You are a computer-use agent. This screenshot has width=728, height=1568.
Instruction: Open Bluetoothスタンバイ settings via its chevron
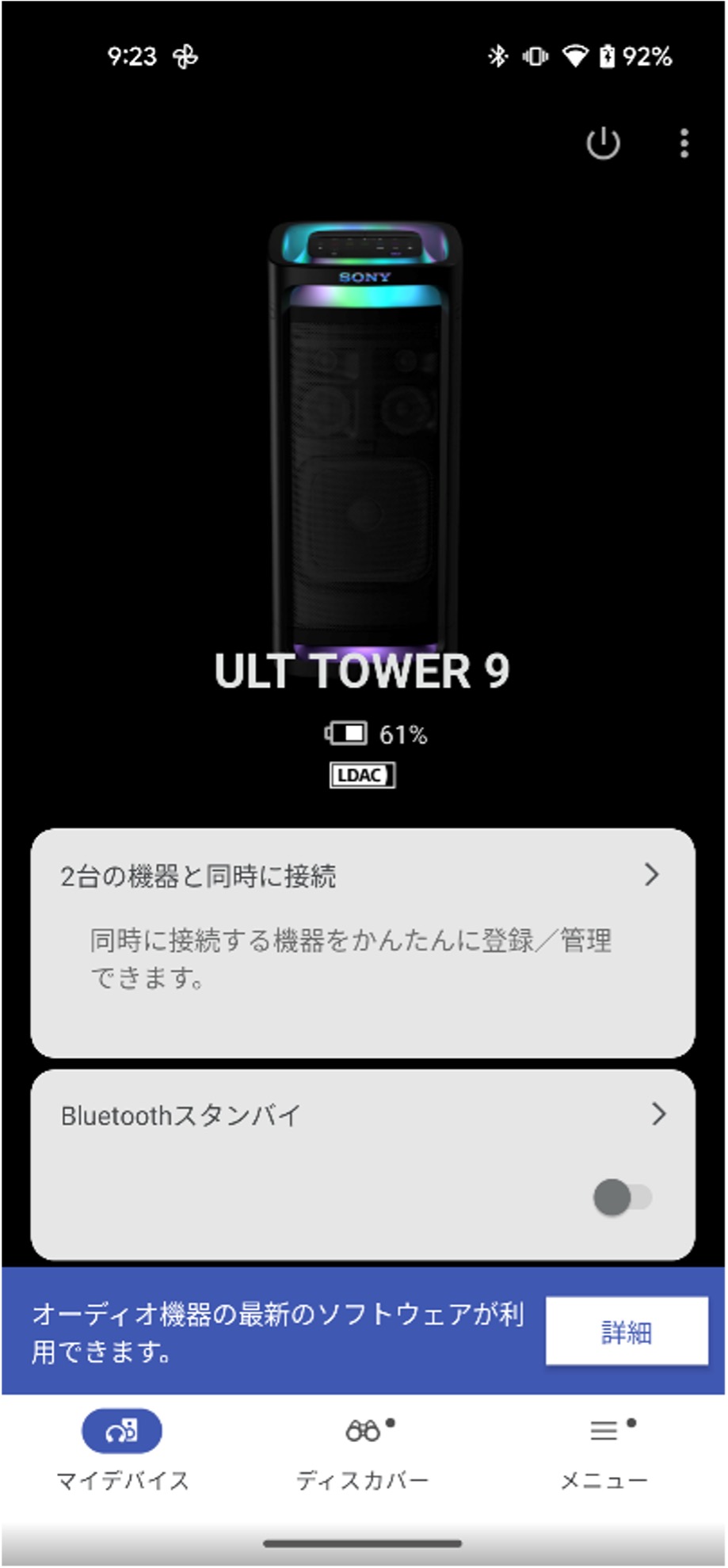(658, 1114)
